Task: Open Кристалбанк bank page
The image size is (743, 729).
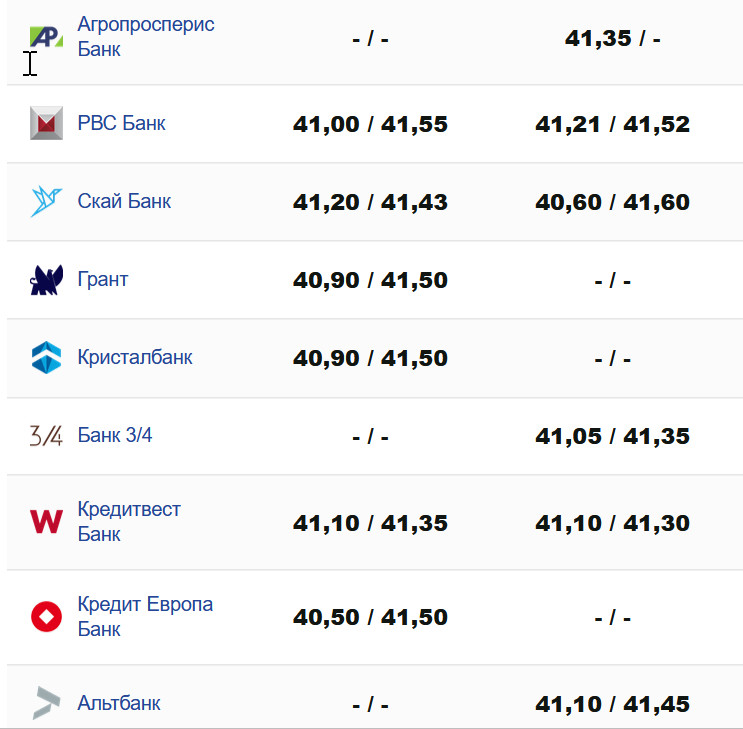Action: pyautogui.click(x=135, y=358)
